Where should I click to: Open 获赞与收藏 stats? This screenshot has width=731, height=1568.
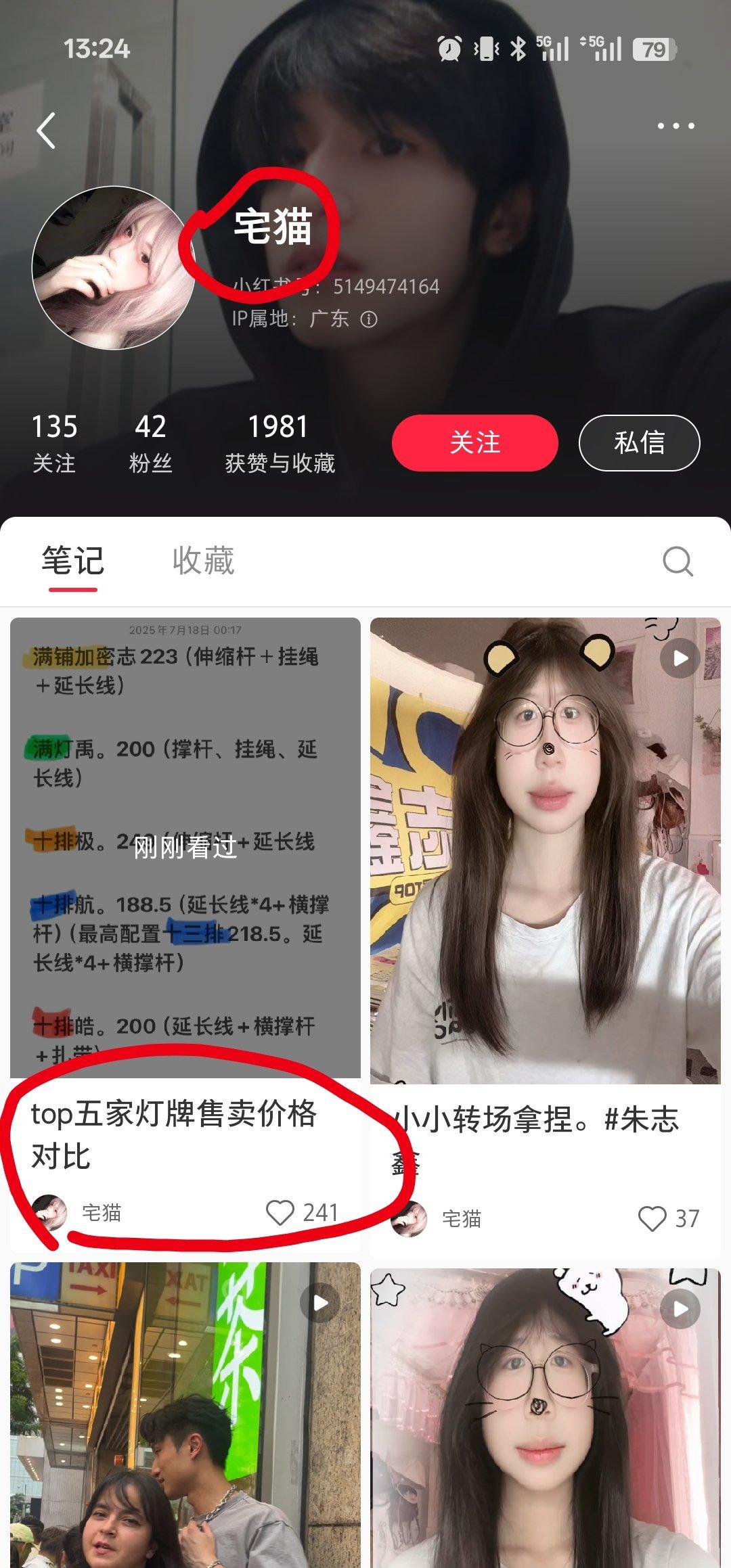(x=280, y=444)
